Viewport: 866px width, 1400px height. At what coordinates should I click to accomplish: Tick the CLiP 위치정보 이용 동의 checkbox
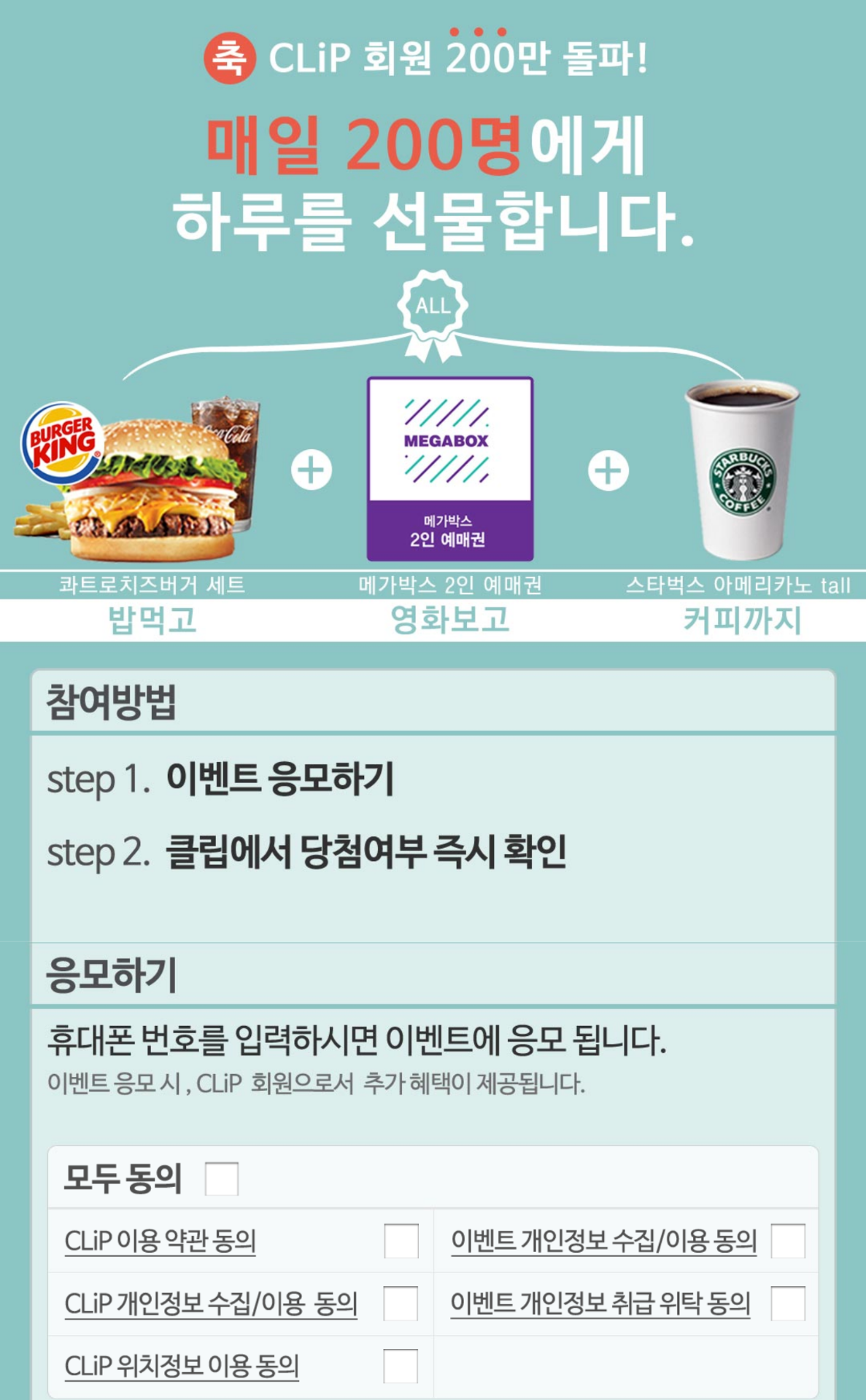point(401,1366)
